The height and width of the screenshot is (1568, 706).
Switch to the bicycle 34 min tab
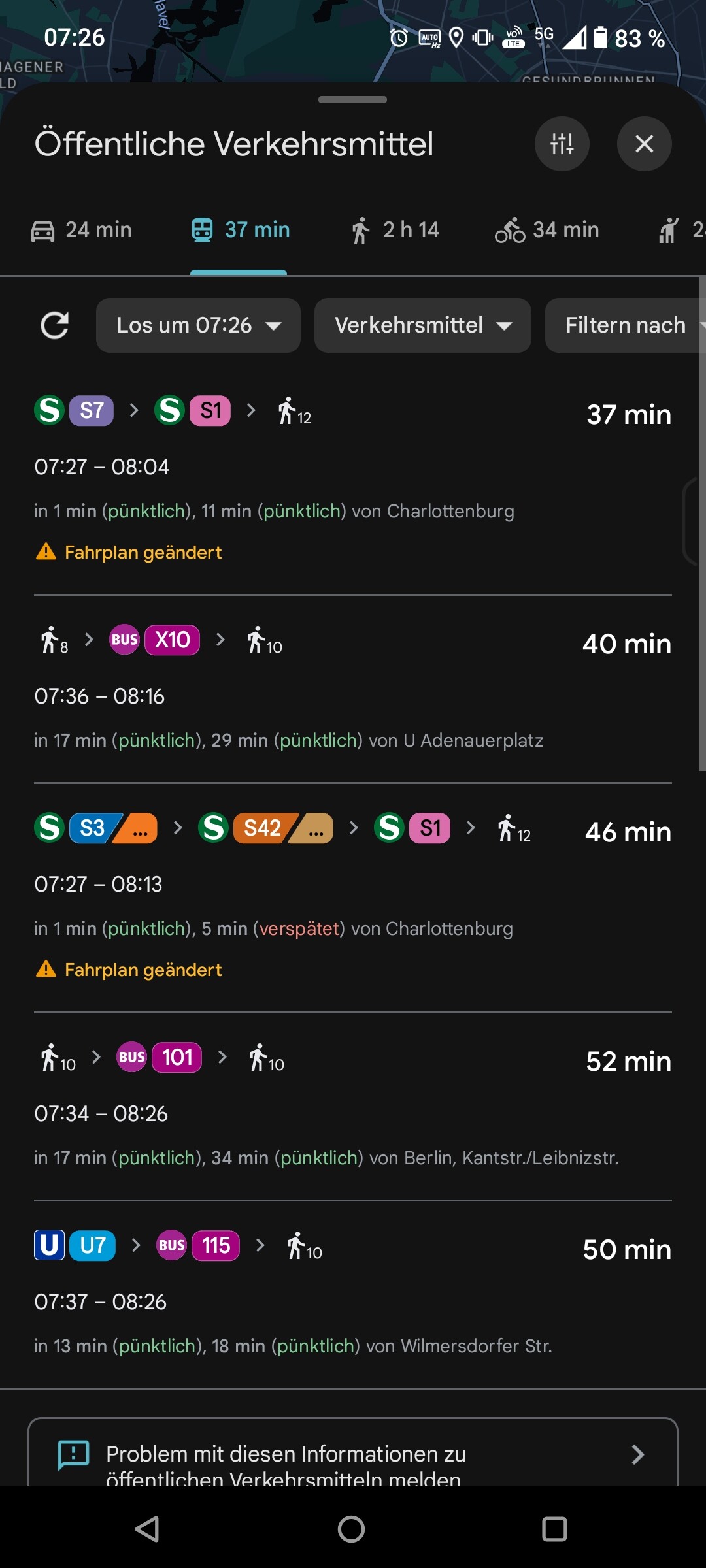[547, 230]
